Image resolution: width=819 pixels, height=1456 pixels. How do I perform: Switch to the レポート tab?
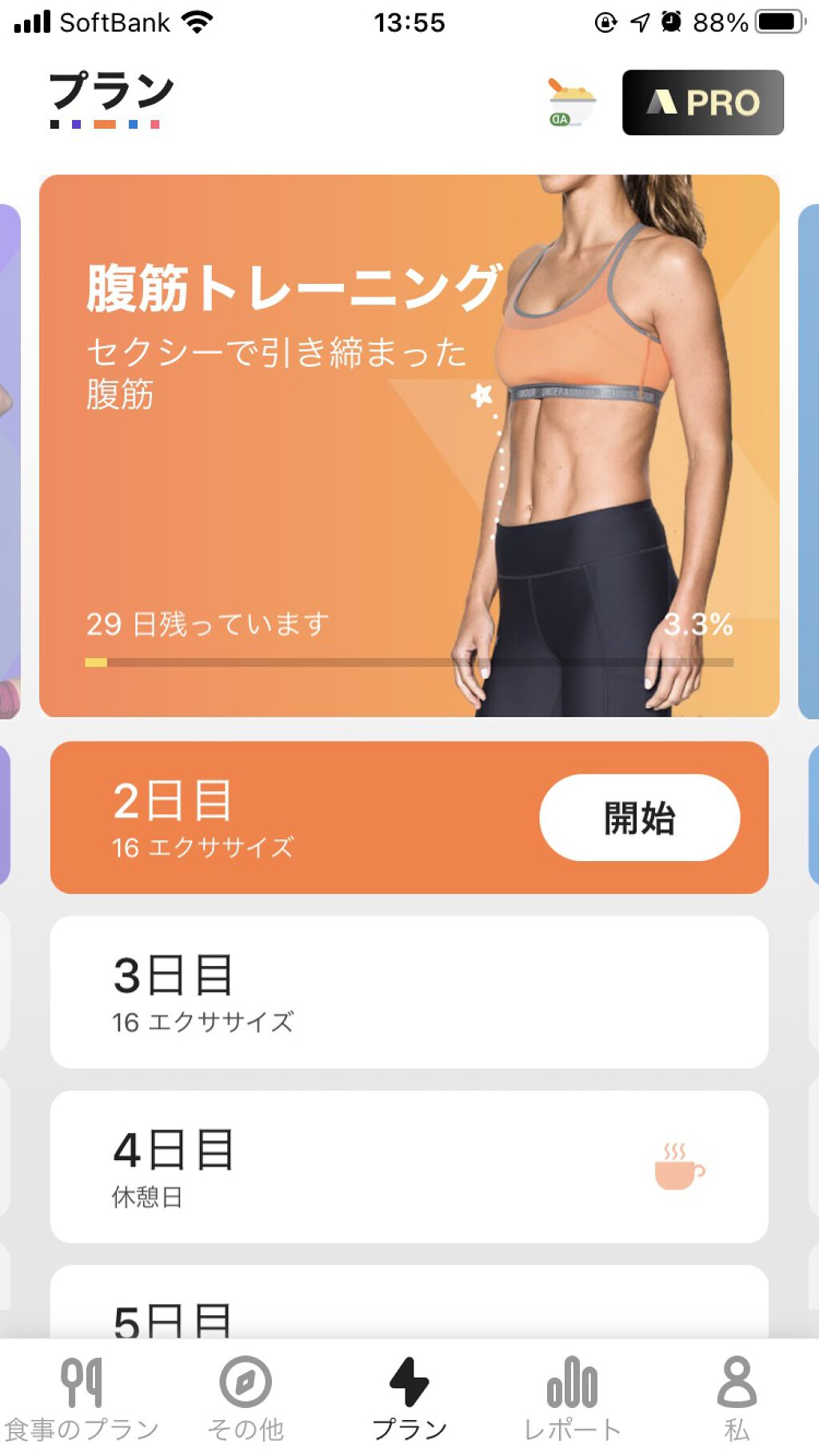(x=573, y=1398)
